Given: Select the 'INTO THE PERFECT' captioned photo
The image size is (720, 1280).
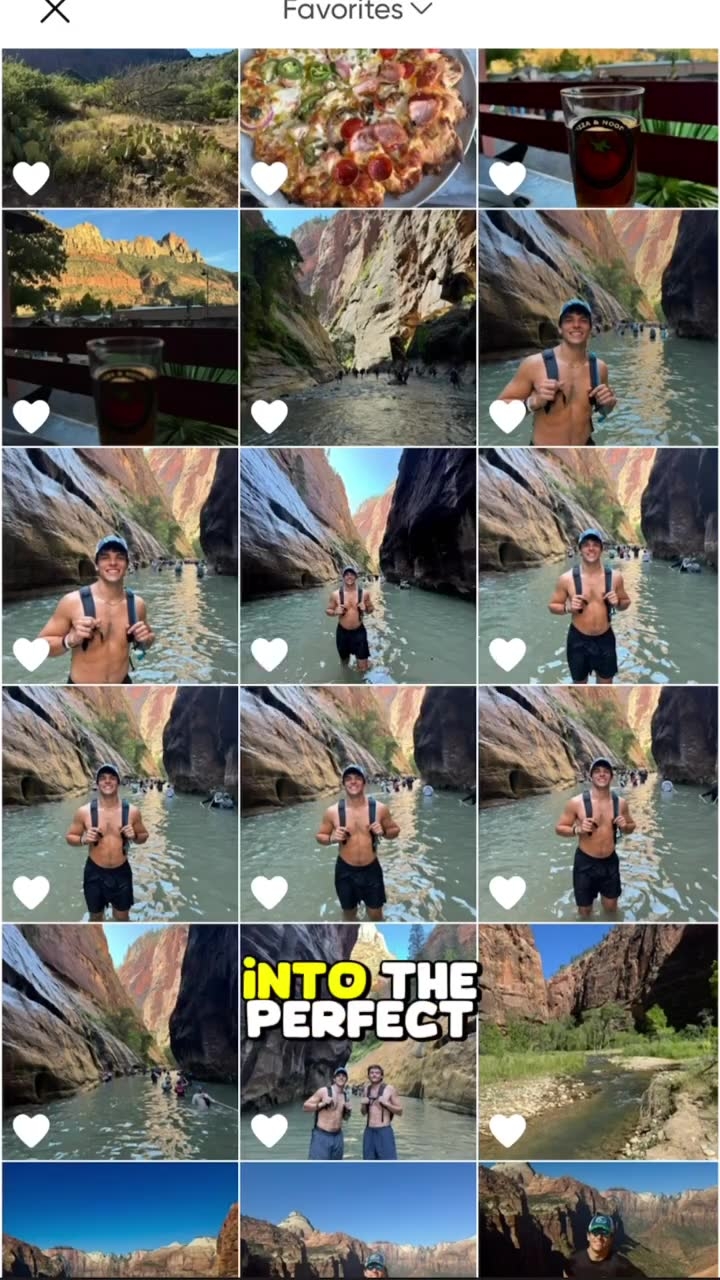Looking at the screenshot, I should pos(358,1040).
